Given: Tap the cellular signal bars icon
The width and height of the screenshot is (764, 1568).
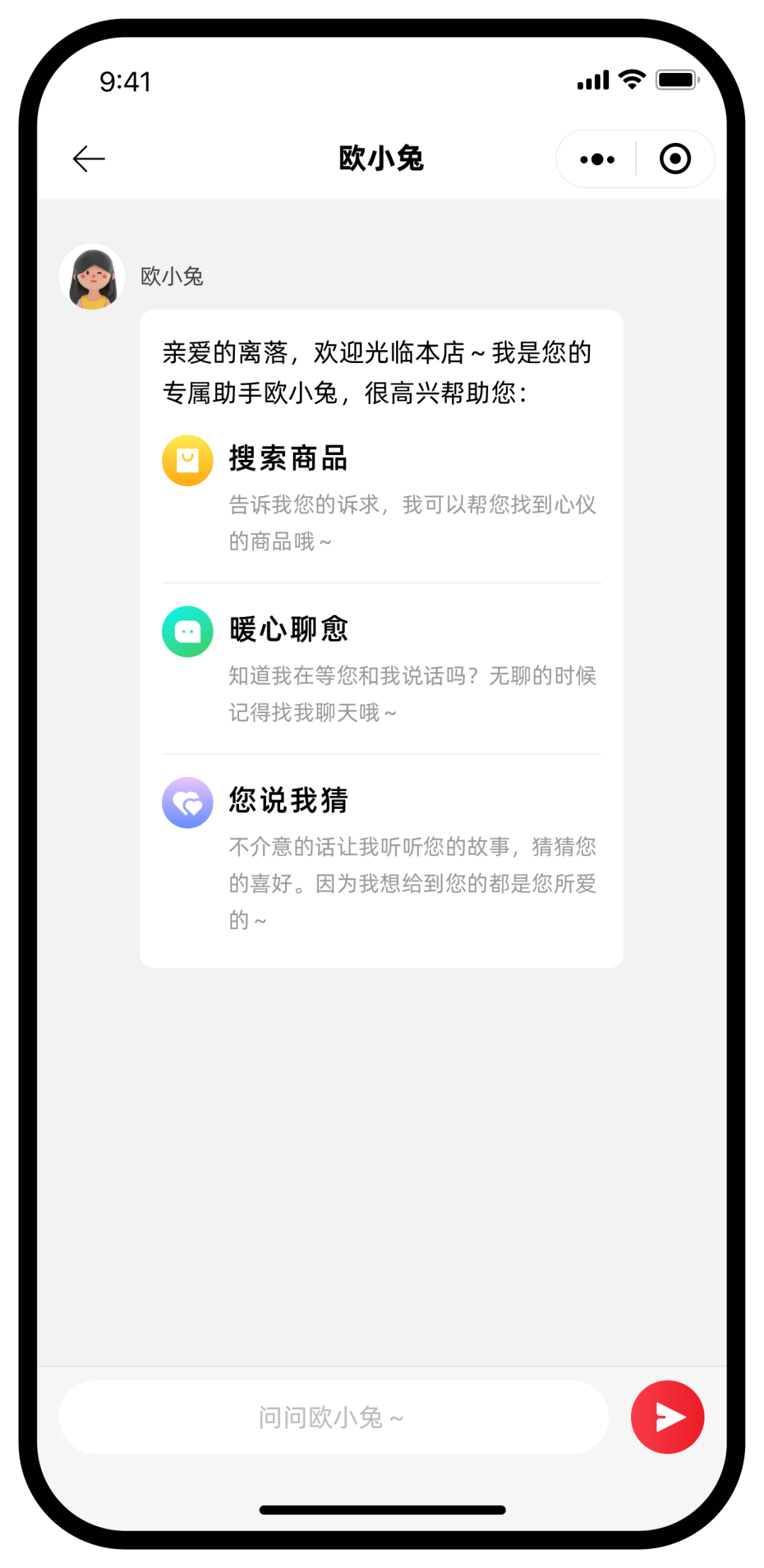Looking at the screenshot, I should [591, 80].
